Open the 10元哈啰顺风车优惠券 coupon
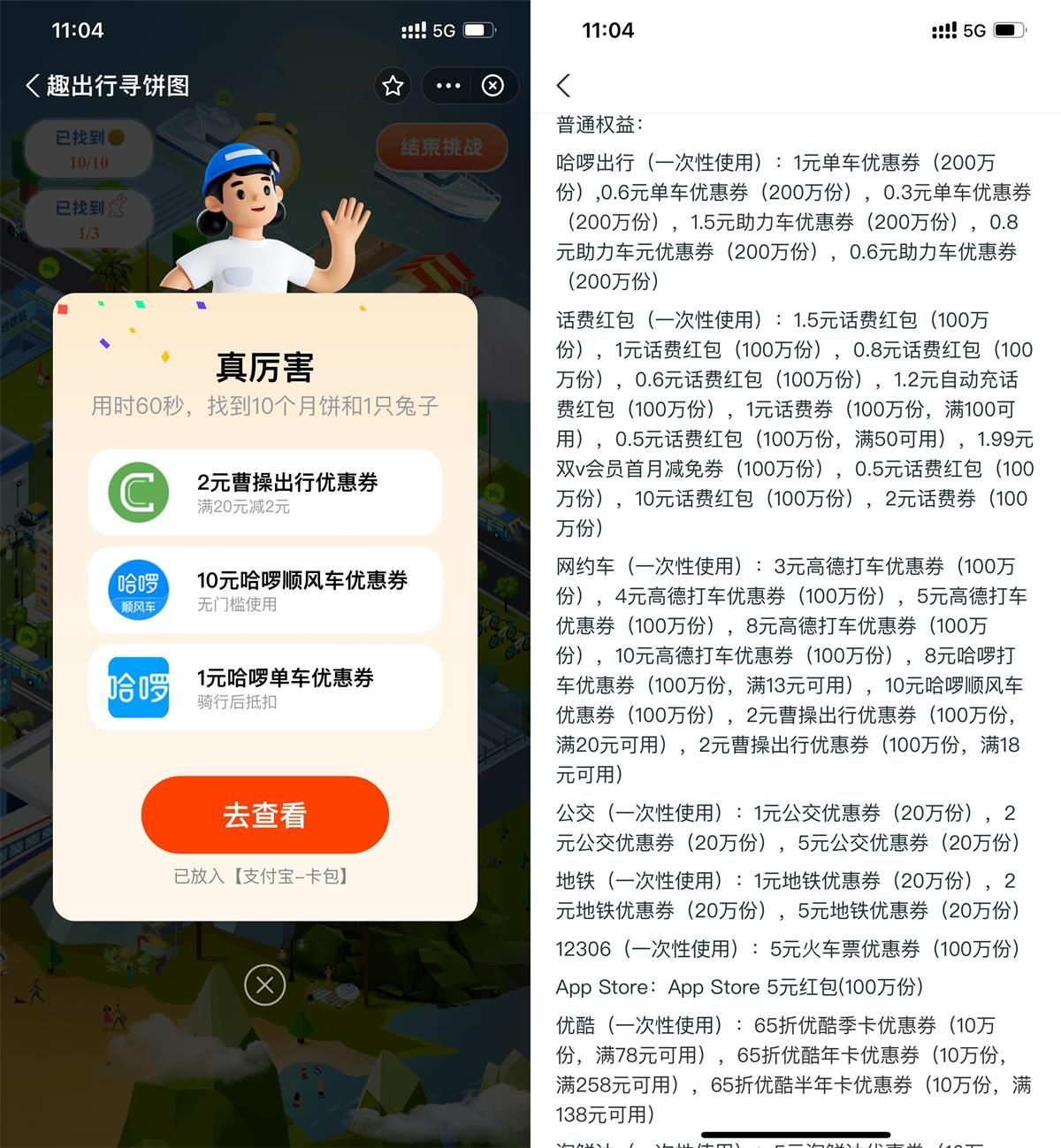 264,590
